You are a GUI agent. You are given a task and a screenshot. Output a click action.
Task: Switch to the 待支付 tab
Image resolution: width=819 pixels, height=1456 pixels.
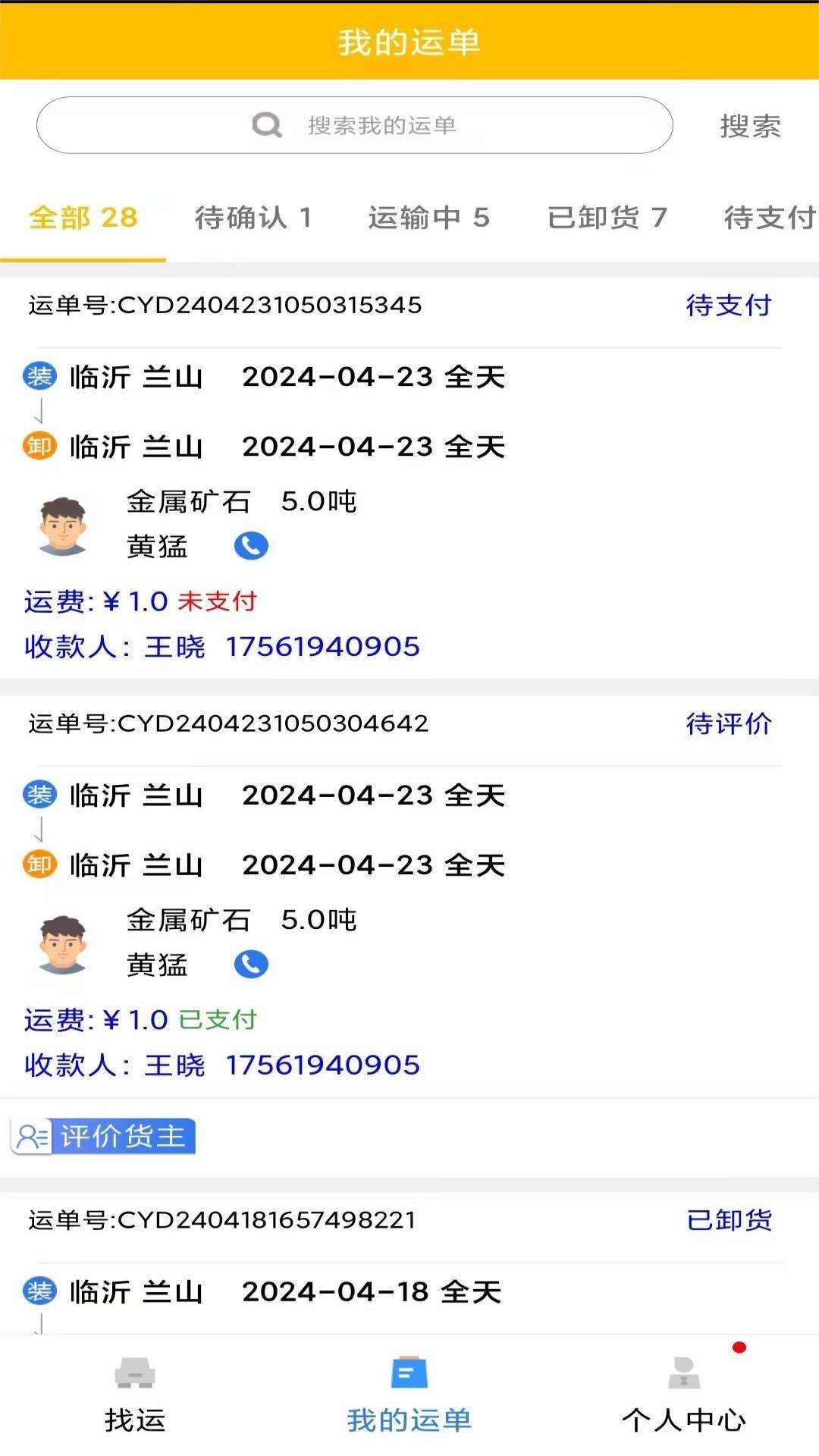[x=766, y=219]
